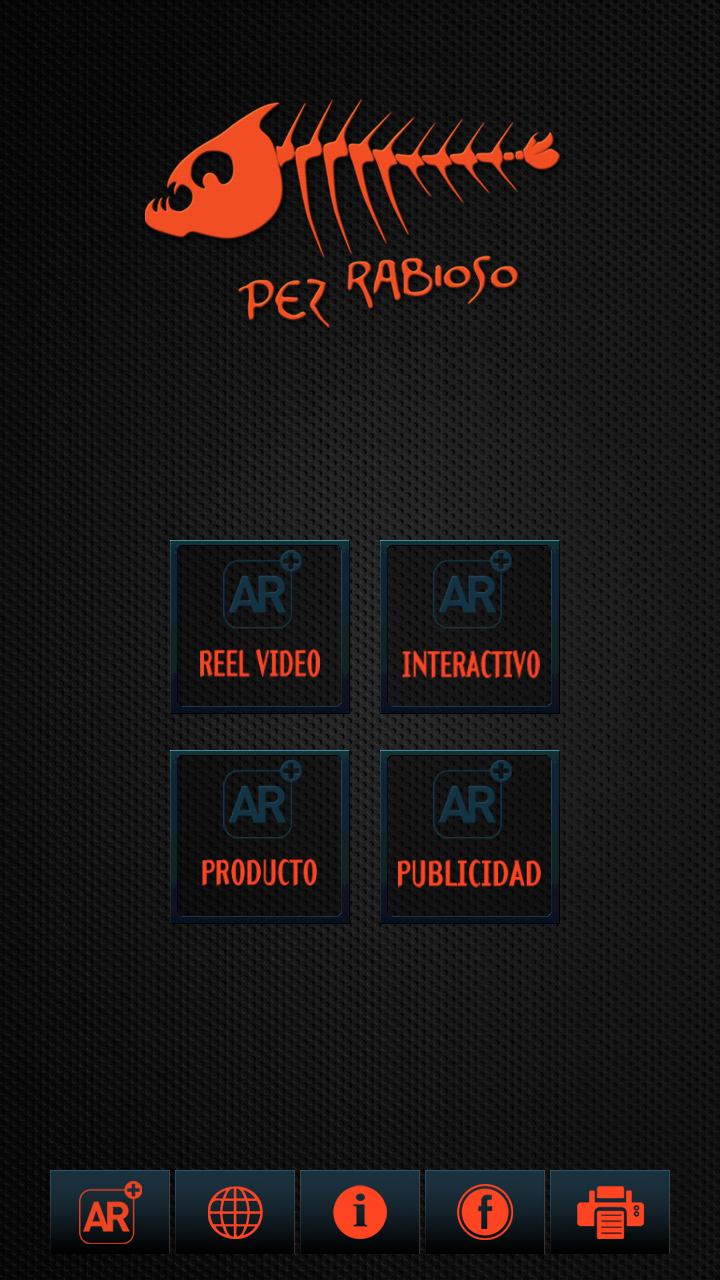Tap the AR badge inside PUBLICIDAD tile

click(469, 802)
